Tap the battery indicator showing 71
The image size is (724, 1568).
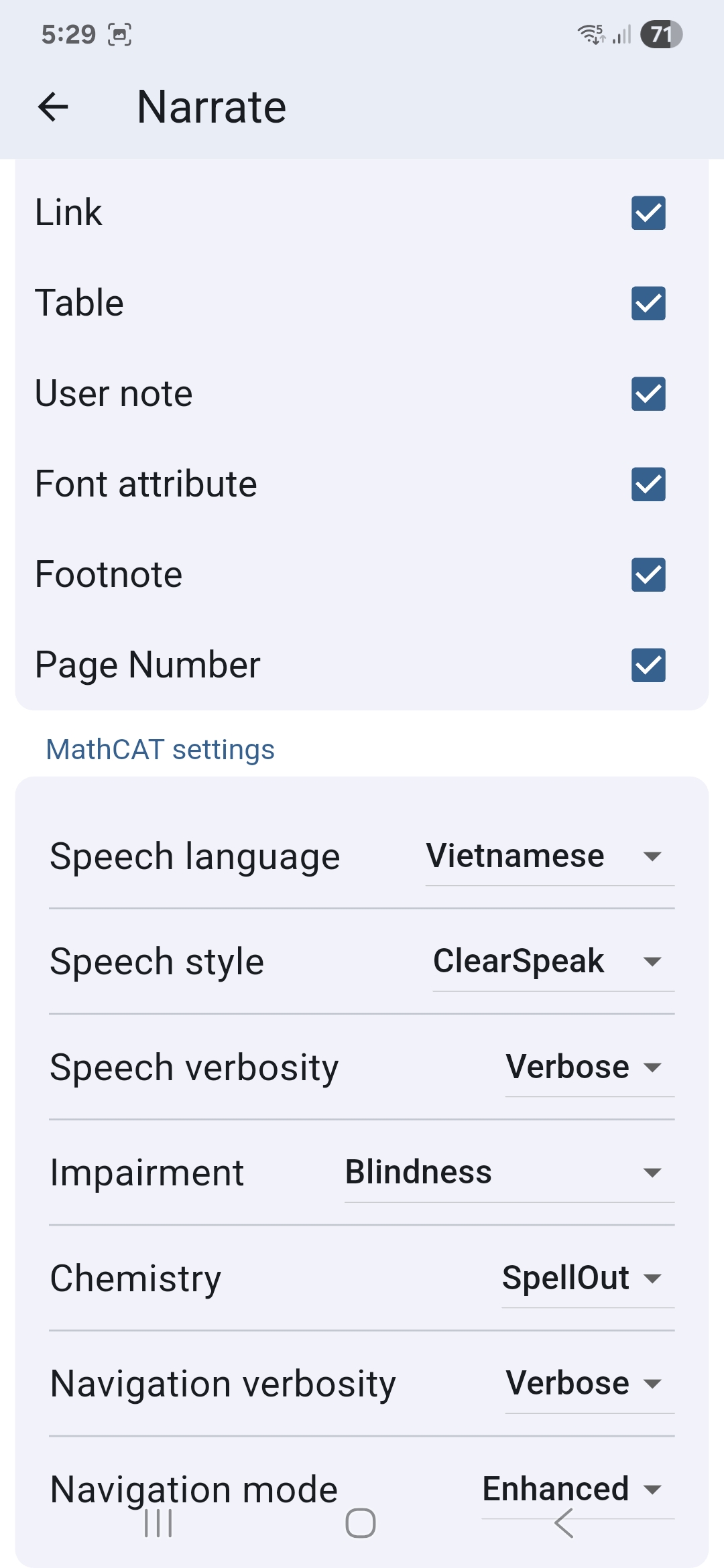pos(660,34)
